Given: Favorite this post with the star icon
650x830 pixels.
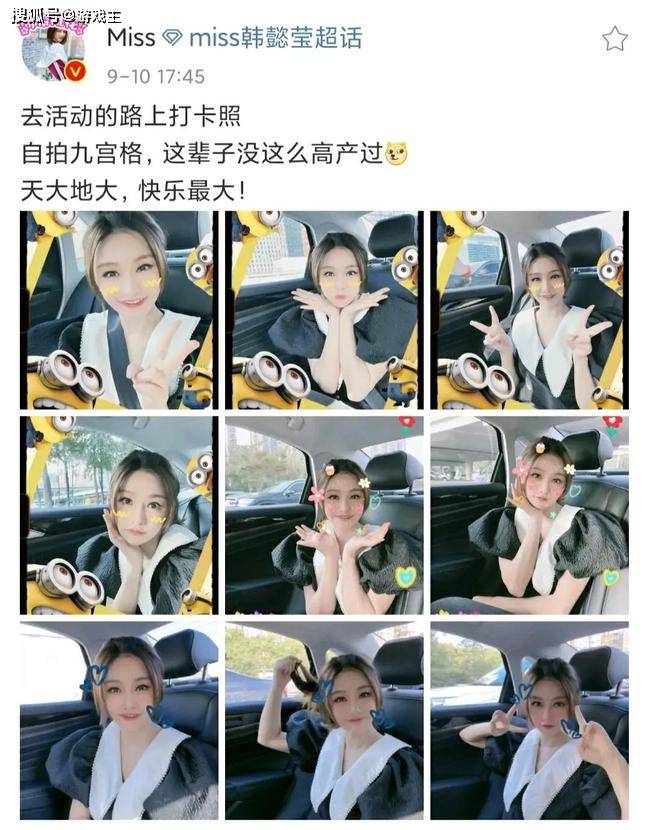Looking at the screenshot, I should coord(614,39).
